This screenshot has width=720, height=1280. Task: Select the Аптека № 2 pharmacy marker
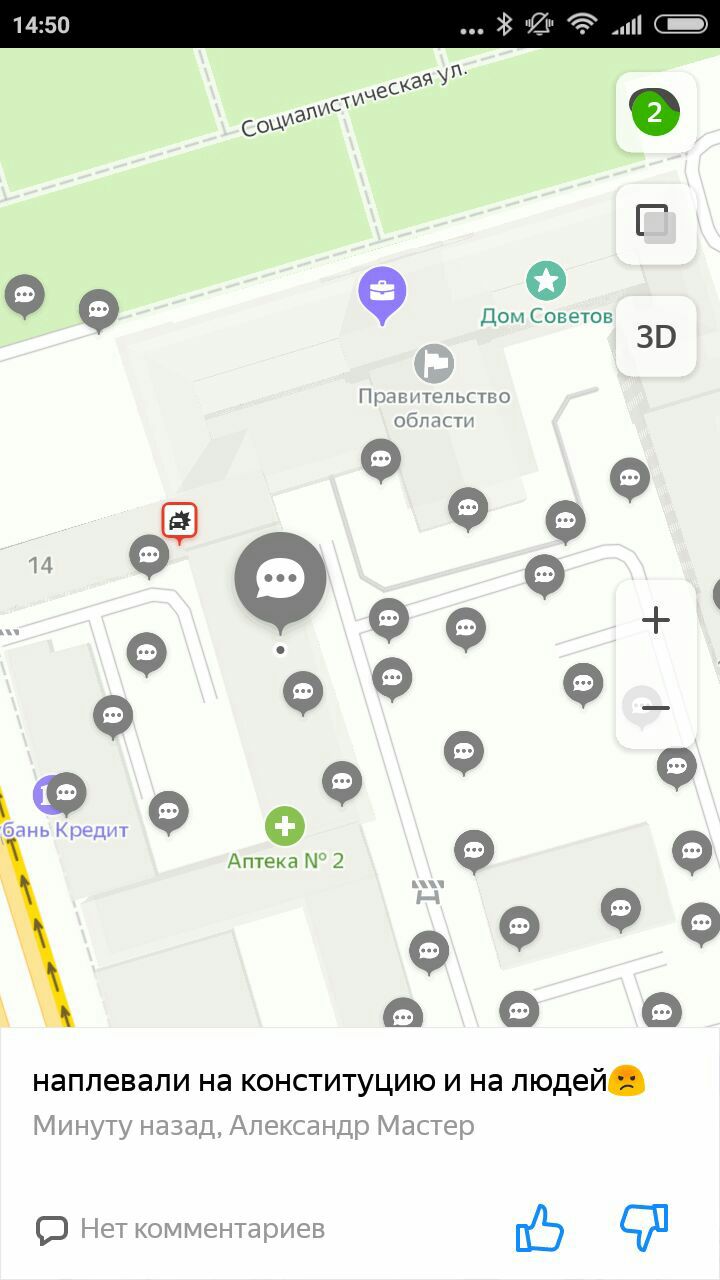(285, 826)
